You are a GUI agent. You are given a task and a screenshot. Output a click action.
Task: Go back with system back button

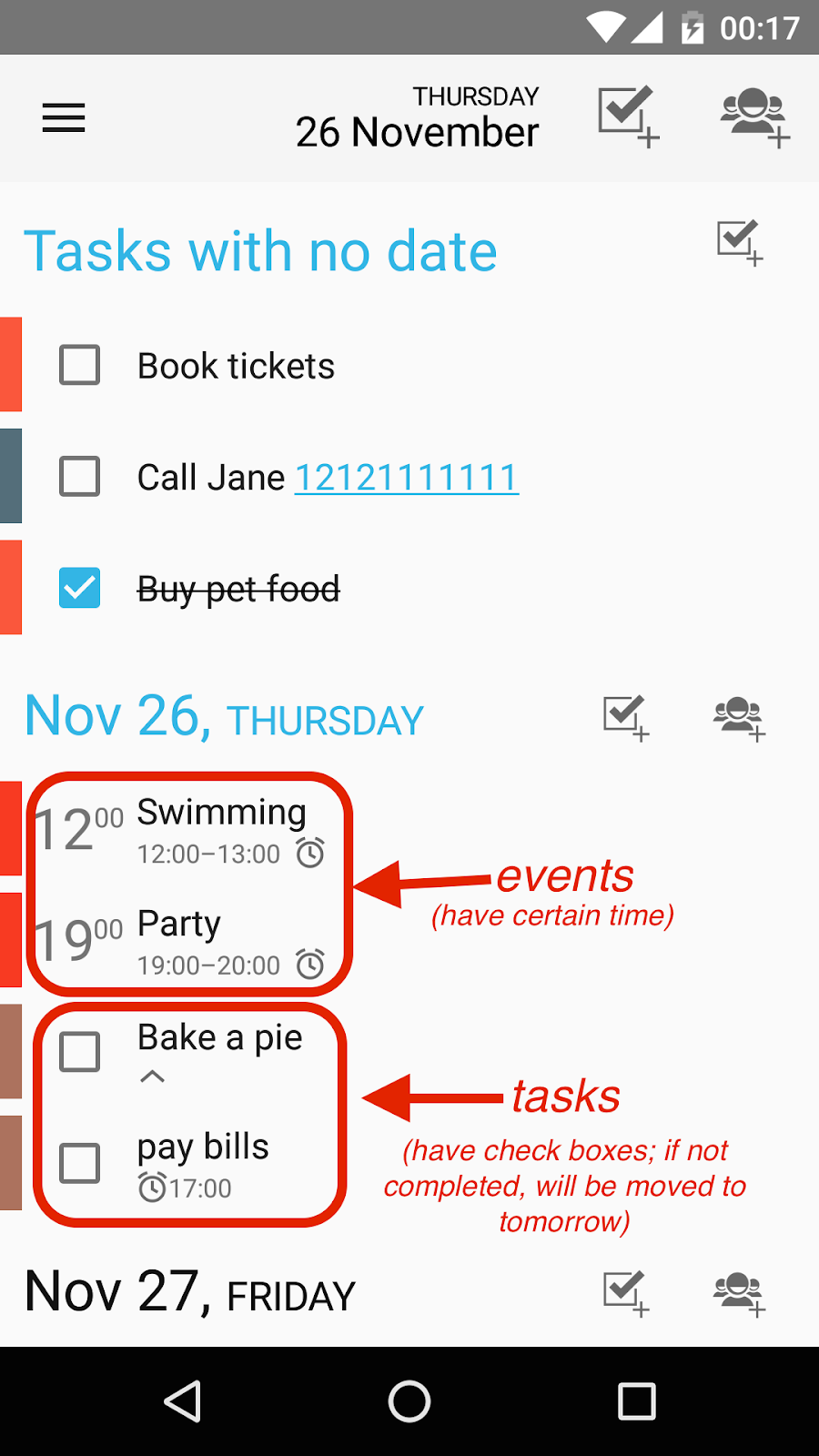tap(183, 1401)
